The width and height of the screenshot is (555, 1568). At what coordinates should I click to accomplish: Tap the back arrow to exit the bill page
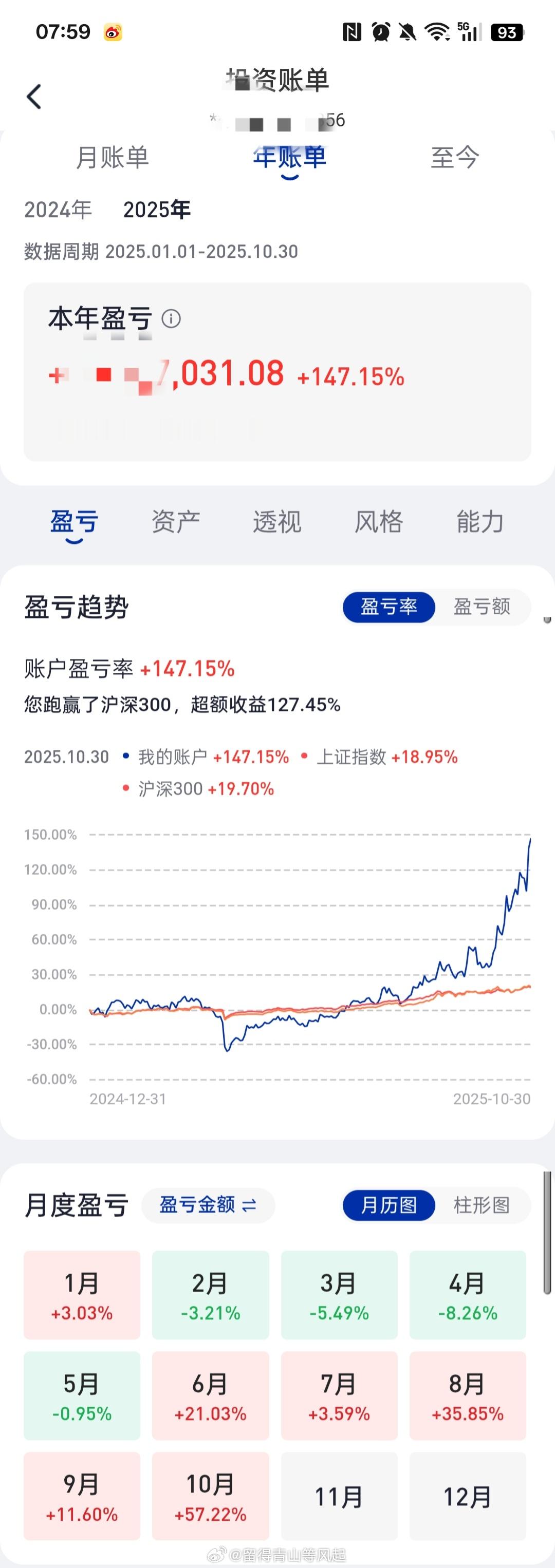35,95
